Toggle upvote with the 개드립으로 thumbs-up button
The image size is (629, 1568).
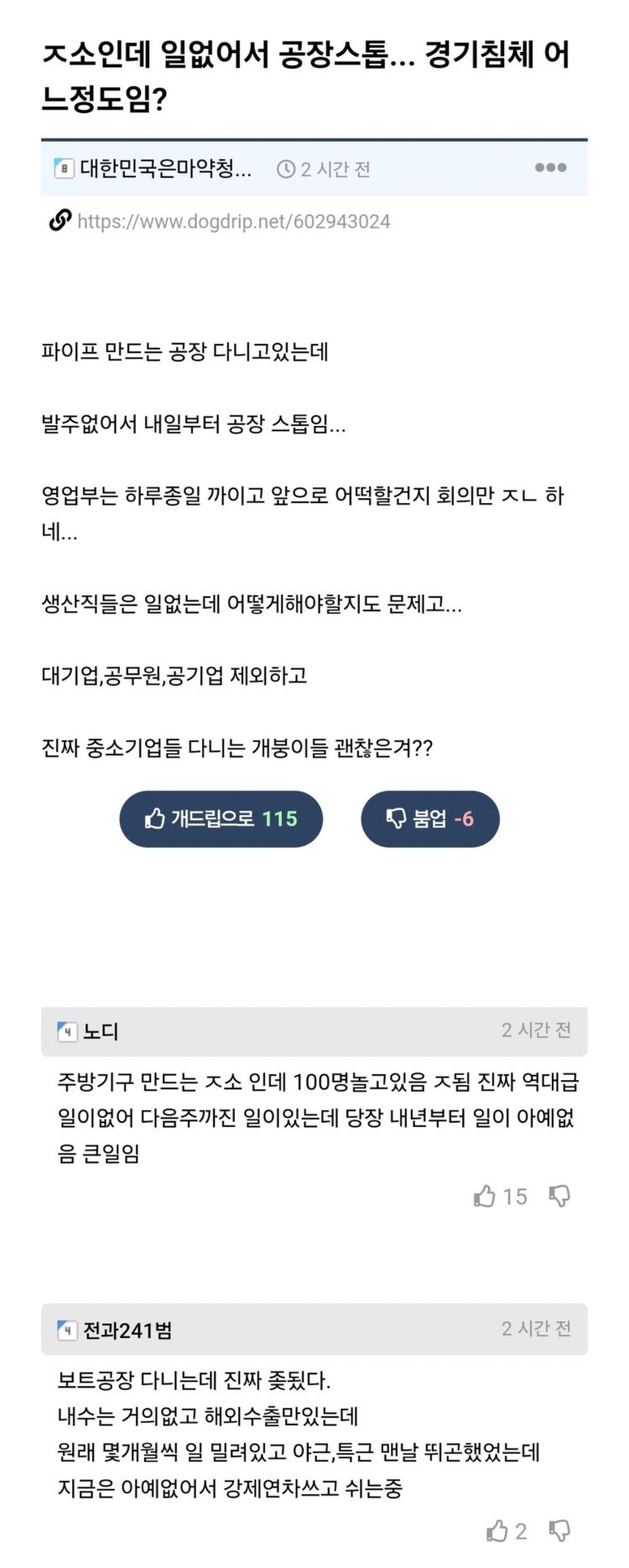tap(220, 819)
